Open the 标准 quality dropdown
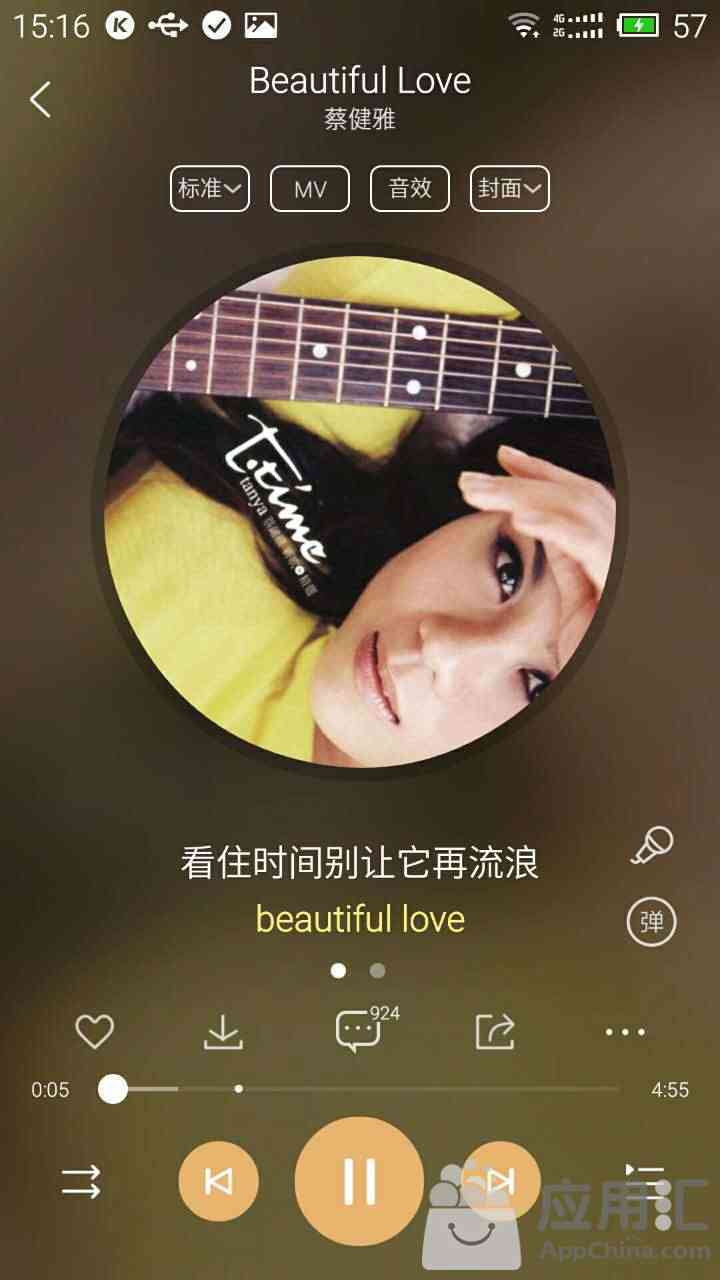Screen dimensions: 720x1280 click(x=210, y=189)
